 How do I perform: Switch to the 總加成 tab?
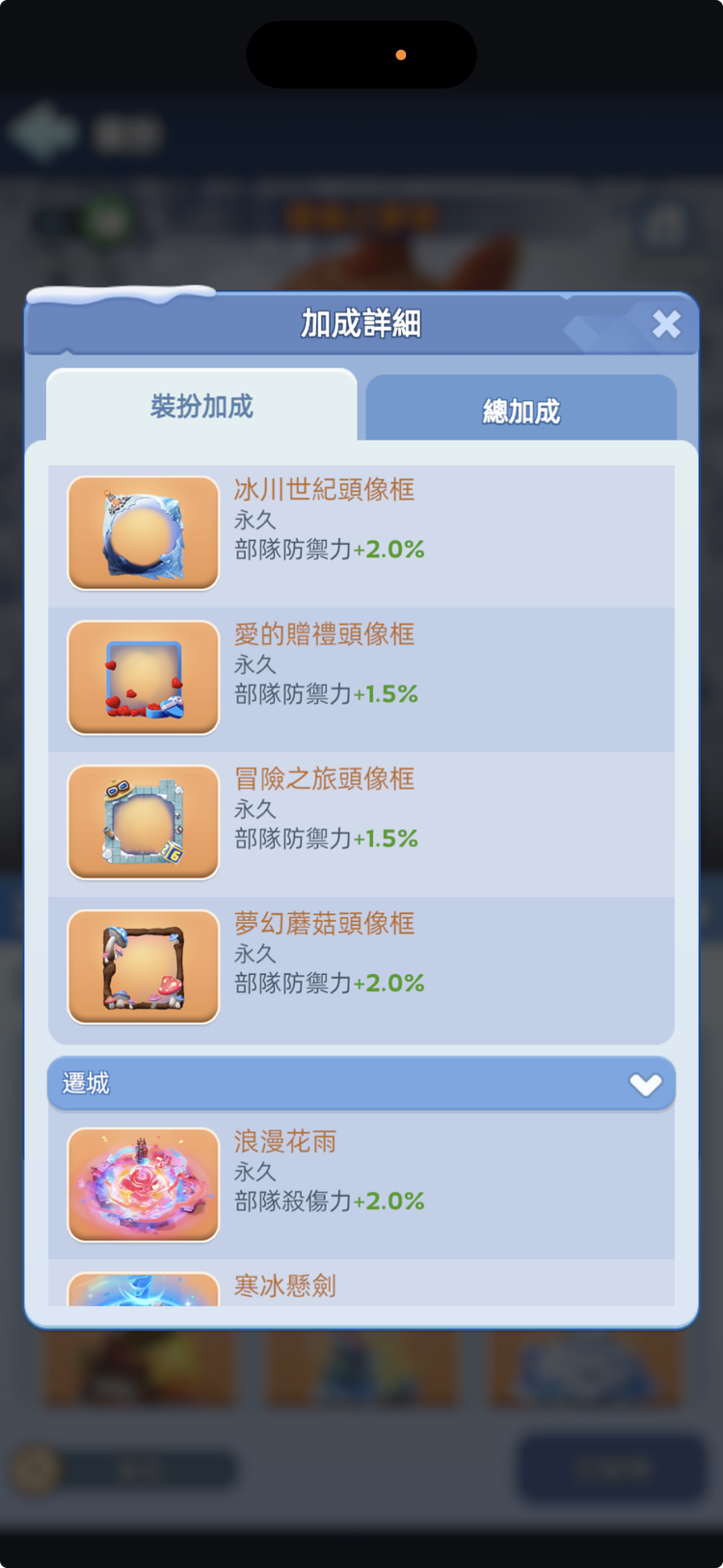521,410
